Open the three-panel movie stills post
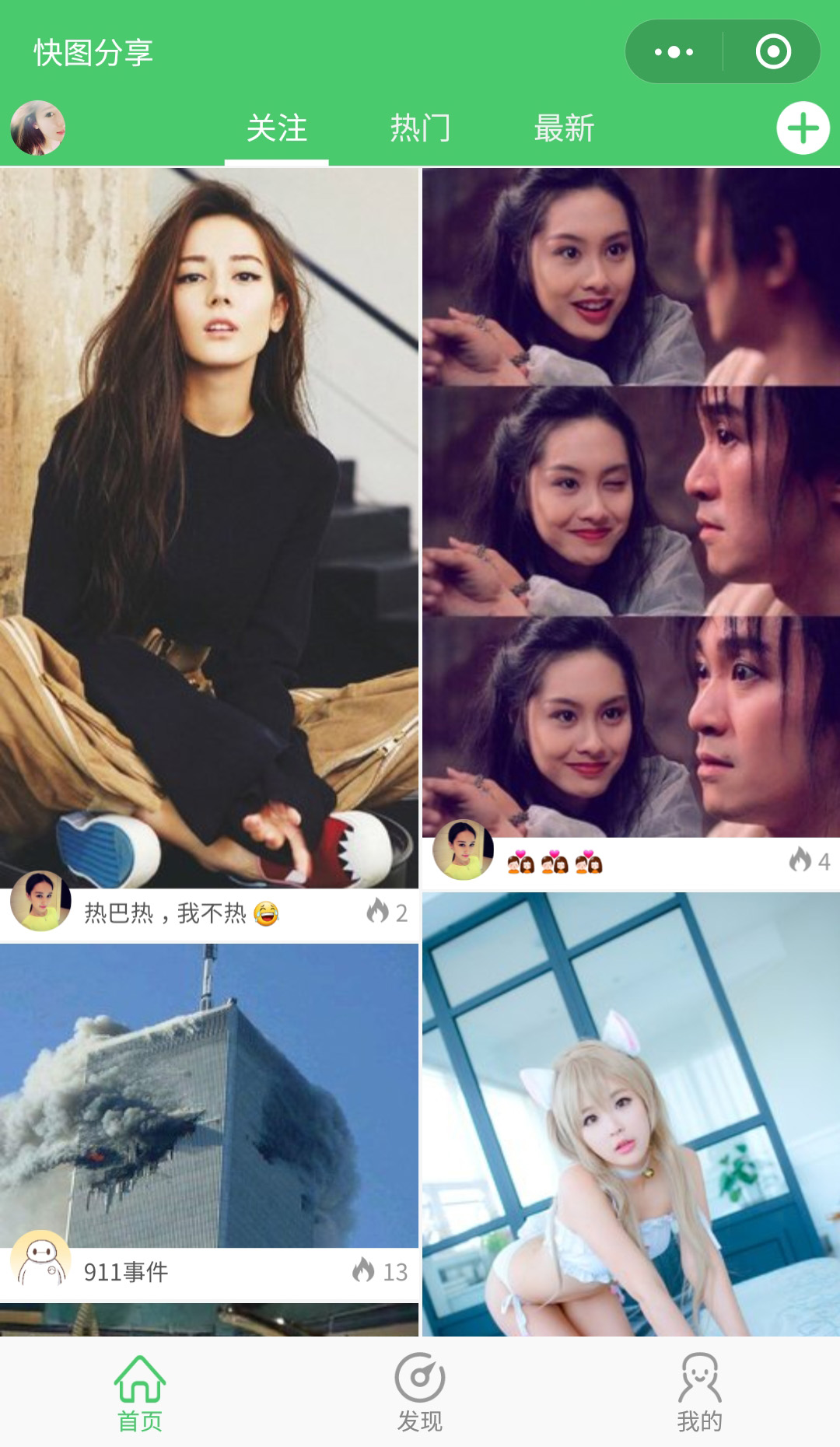The width and height of the screenshot is (840, 1447). point(631,503)
